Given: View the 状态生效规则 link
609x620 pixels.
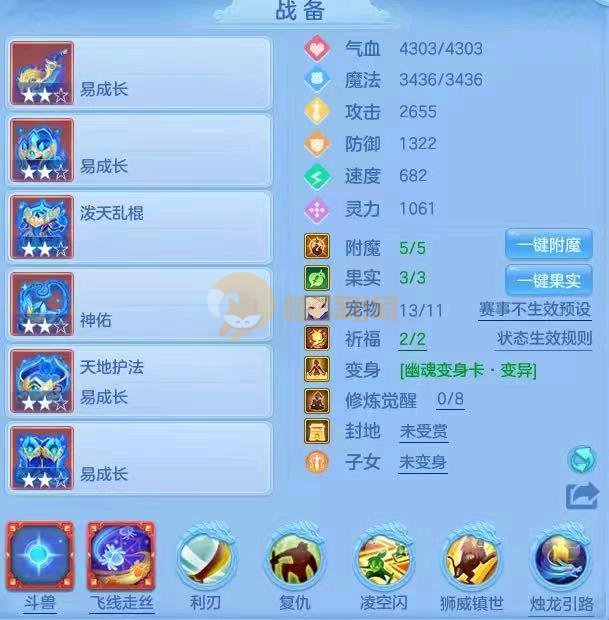Looking at the screenshot, I should point(544,339).
